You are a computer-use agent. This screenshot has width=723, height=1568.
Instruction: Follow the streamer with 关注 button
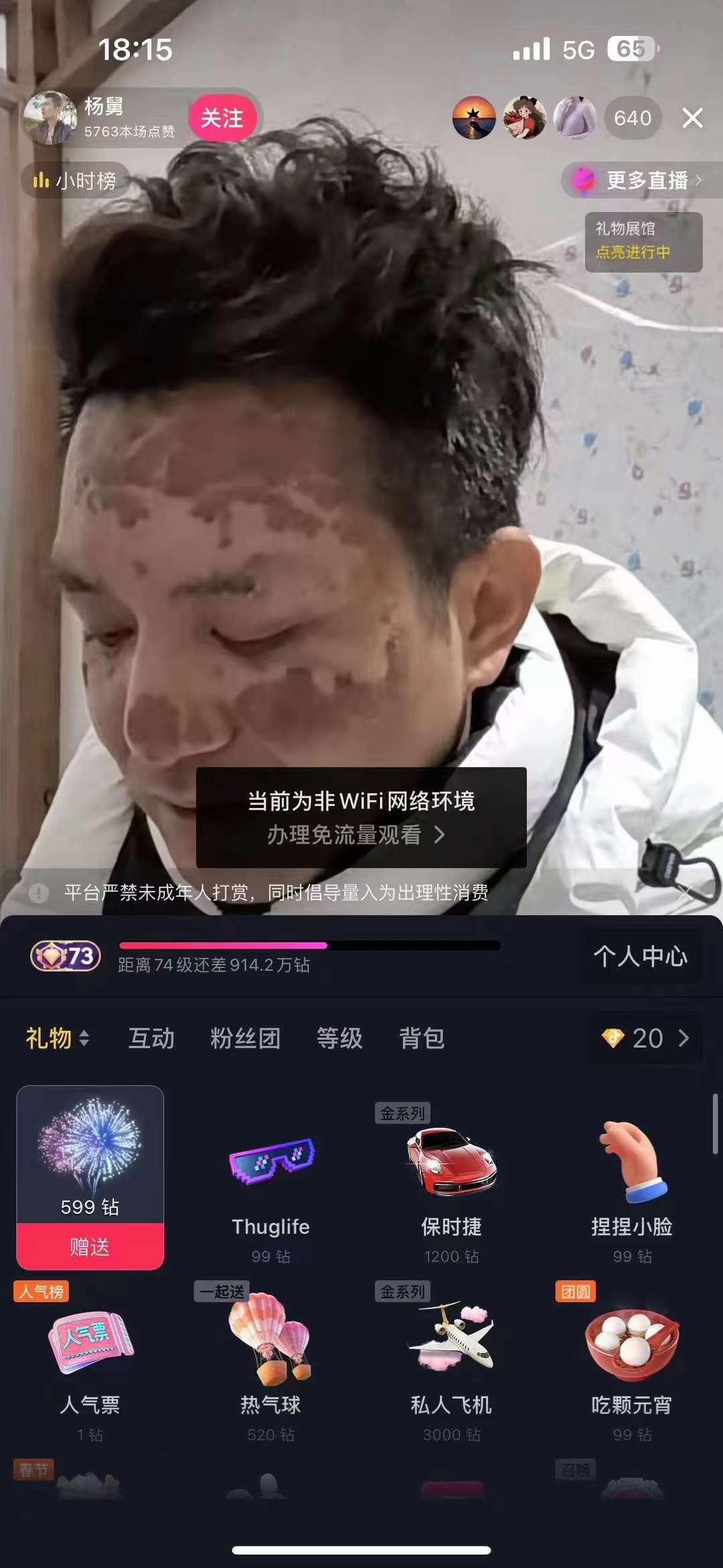point(222,118)
